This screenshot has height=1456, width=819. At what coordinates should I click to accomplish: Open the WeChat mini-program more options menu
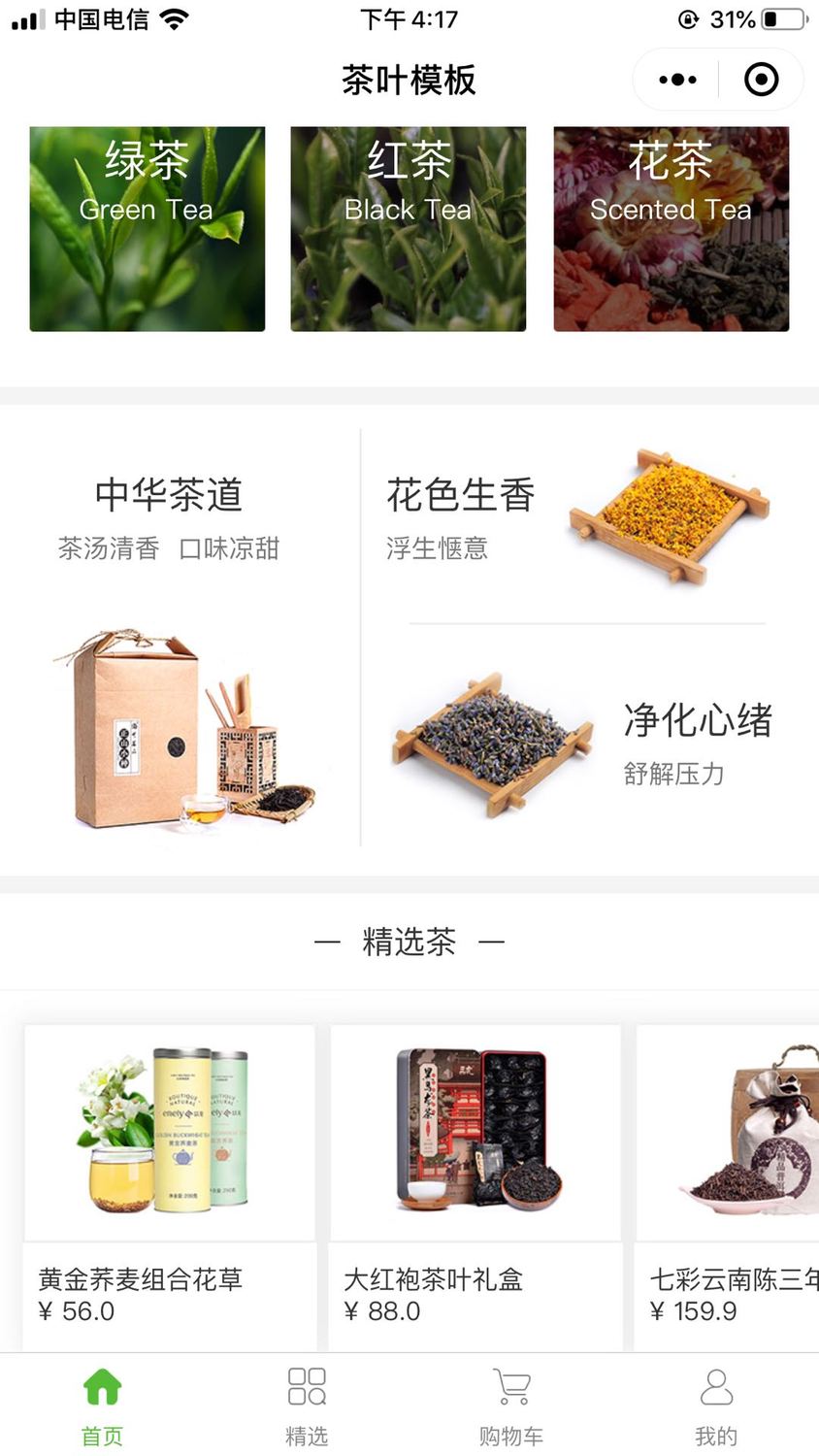[x=675, y=80]
